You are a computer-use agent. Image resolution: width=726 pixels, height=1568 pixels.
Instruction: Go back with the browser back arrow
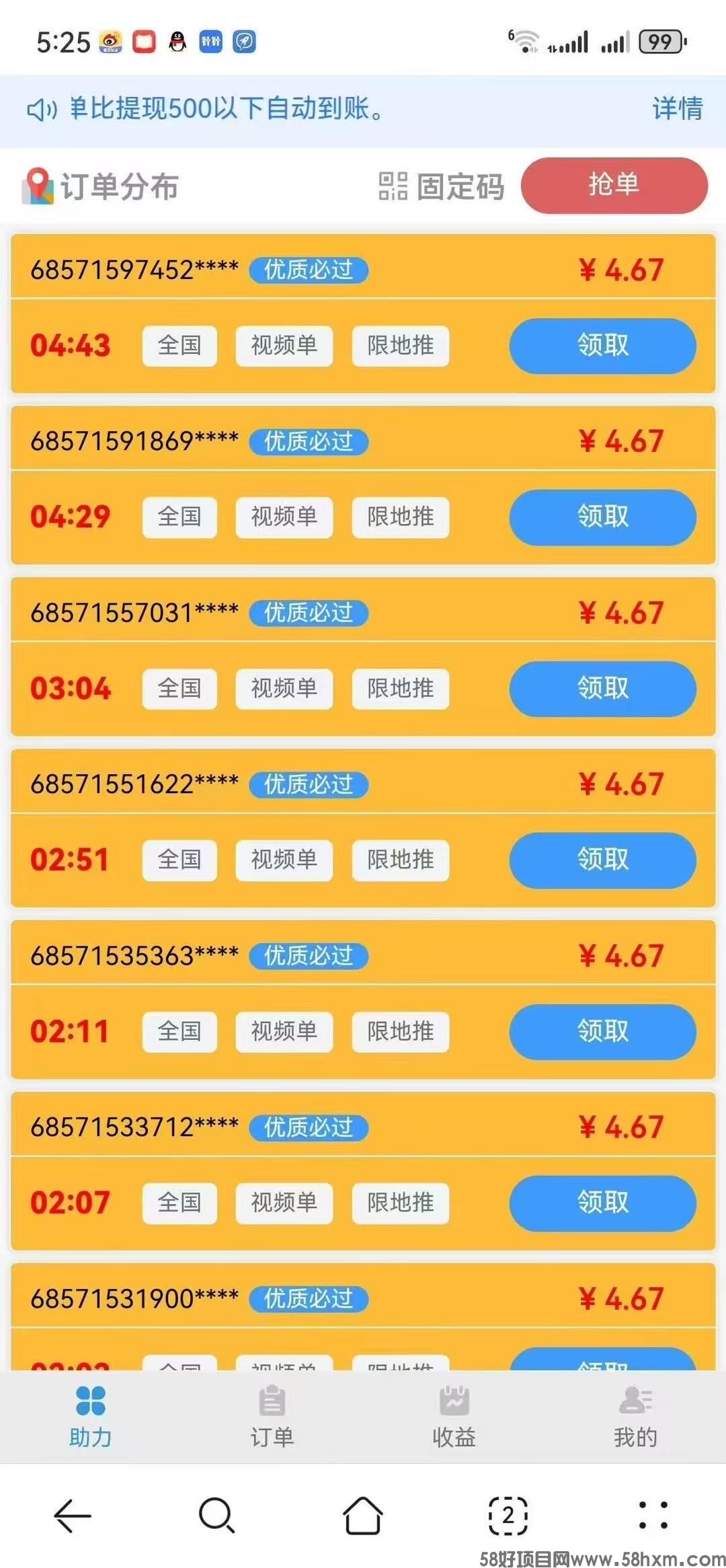72,1516
